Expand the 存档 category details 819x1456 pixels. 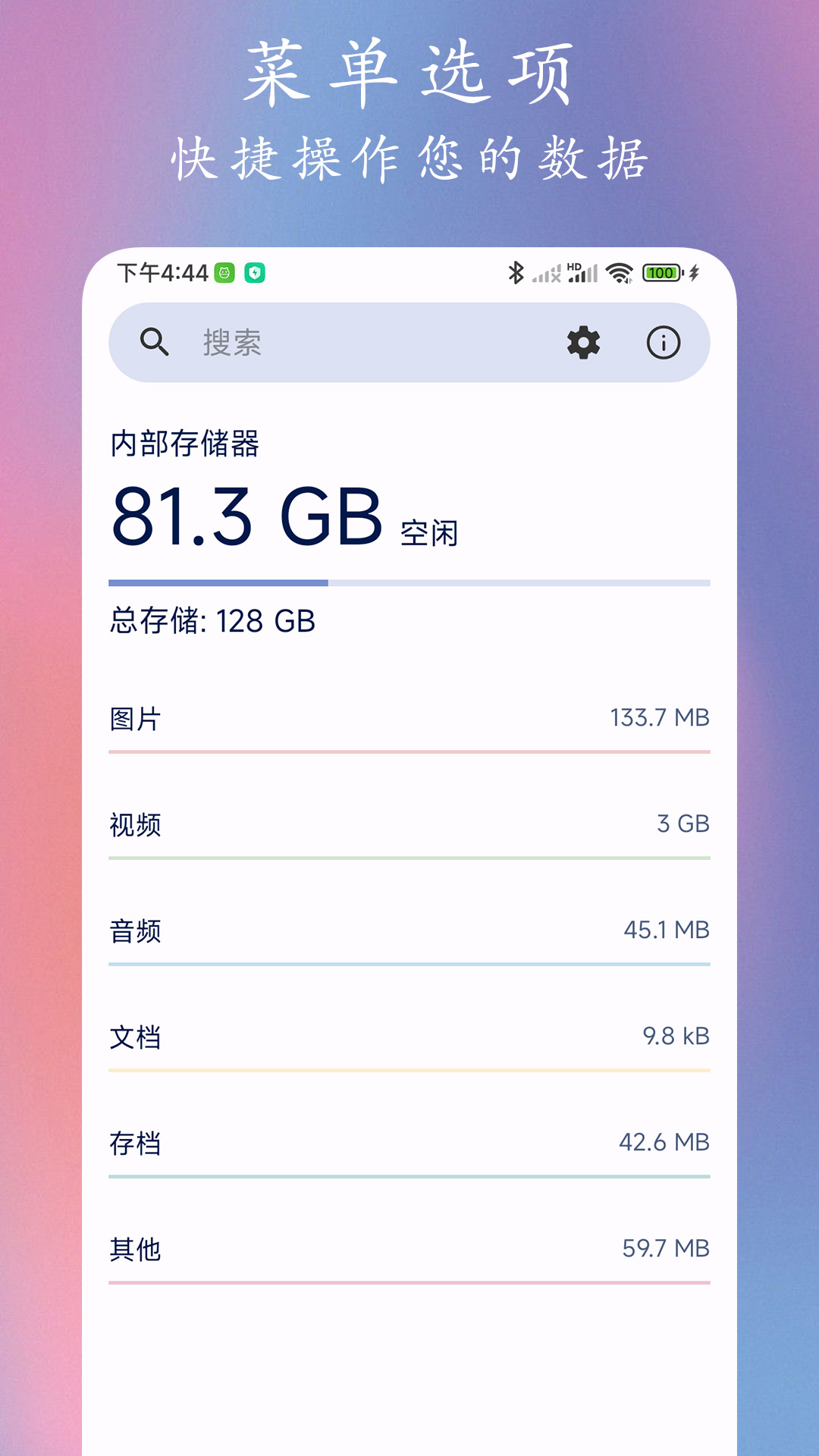(x=409, y=1141)
